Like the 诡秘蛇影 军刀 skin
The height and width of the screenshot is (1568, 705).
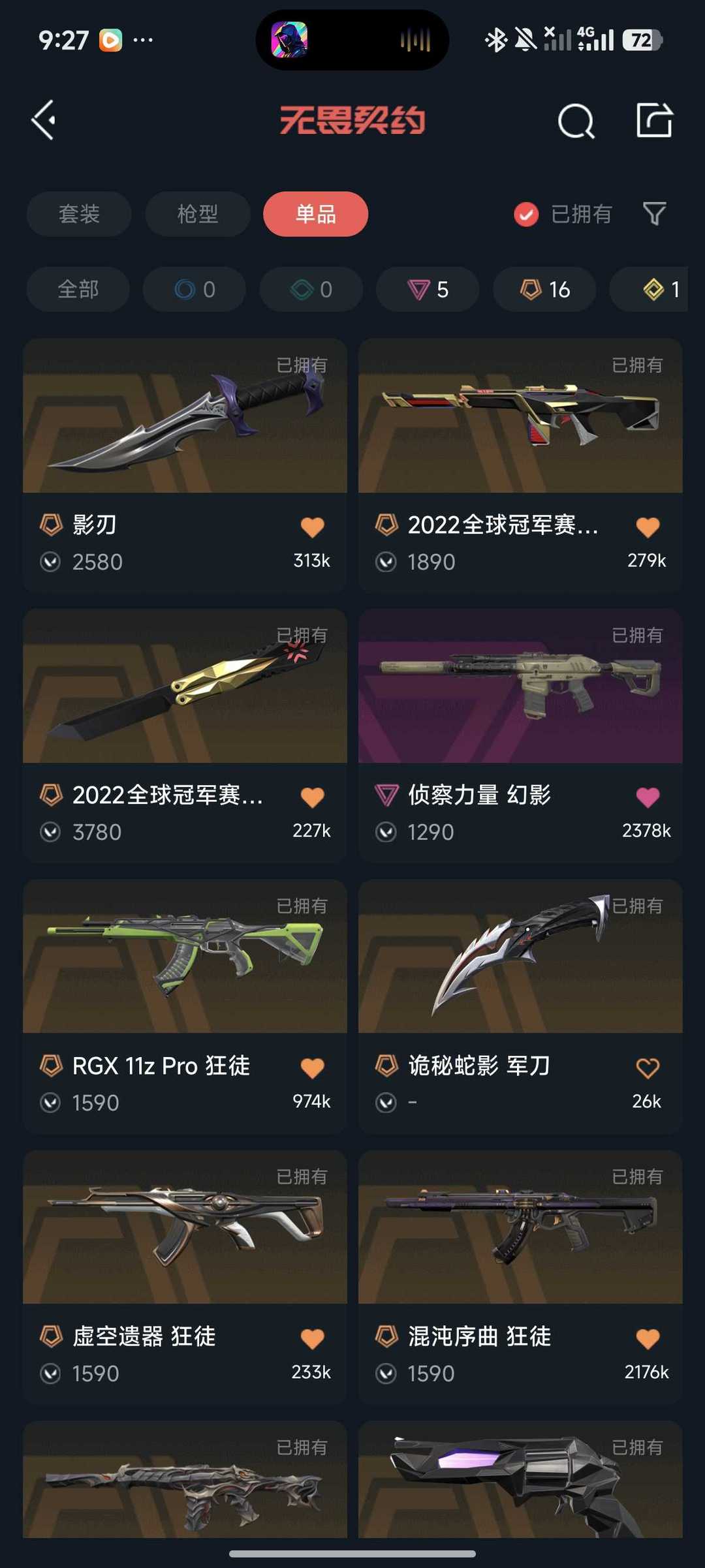click(x=648, y=1068)
